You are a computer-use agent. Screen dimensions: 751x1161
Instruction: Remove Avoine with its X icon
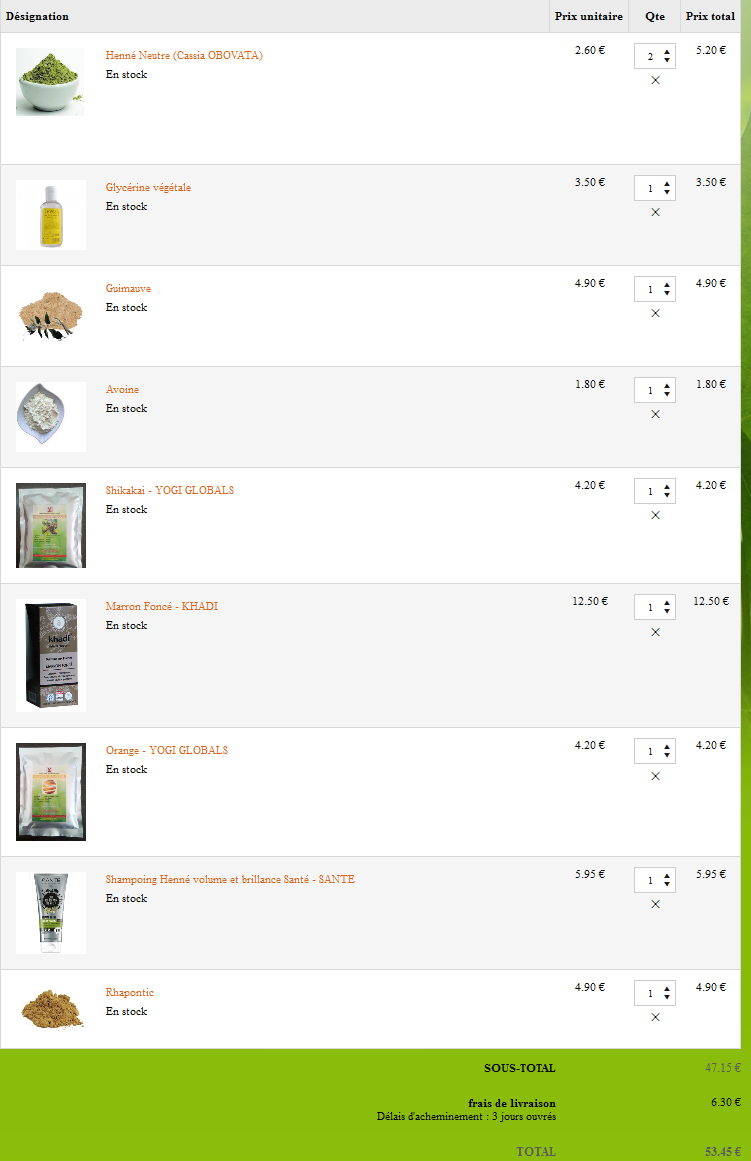655,414
